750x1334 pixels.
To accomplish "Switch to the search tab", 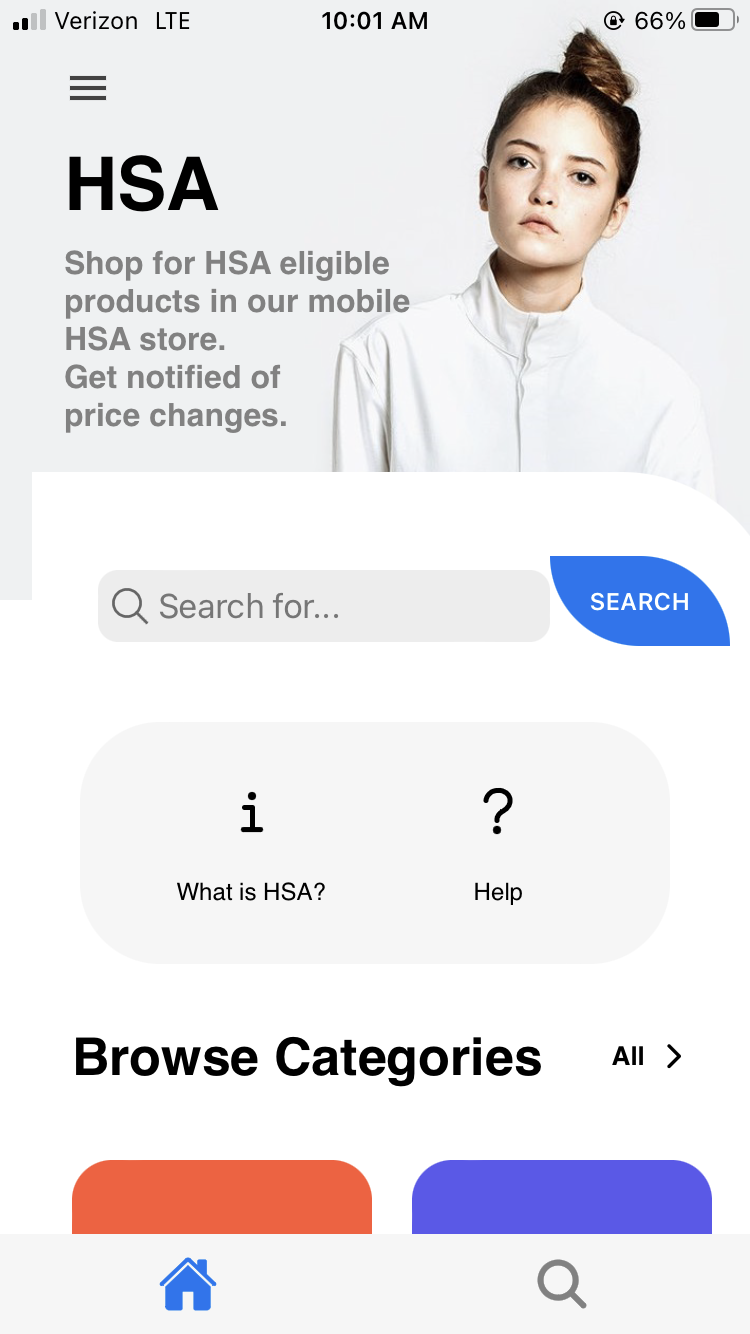I will coord(561,1284).
